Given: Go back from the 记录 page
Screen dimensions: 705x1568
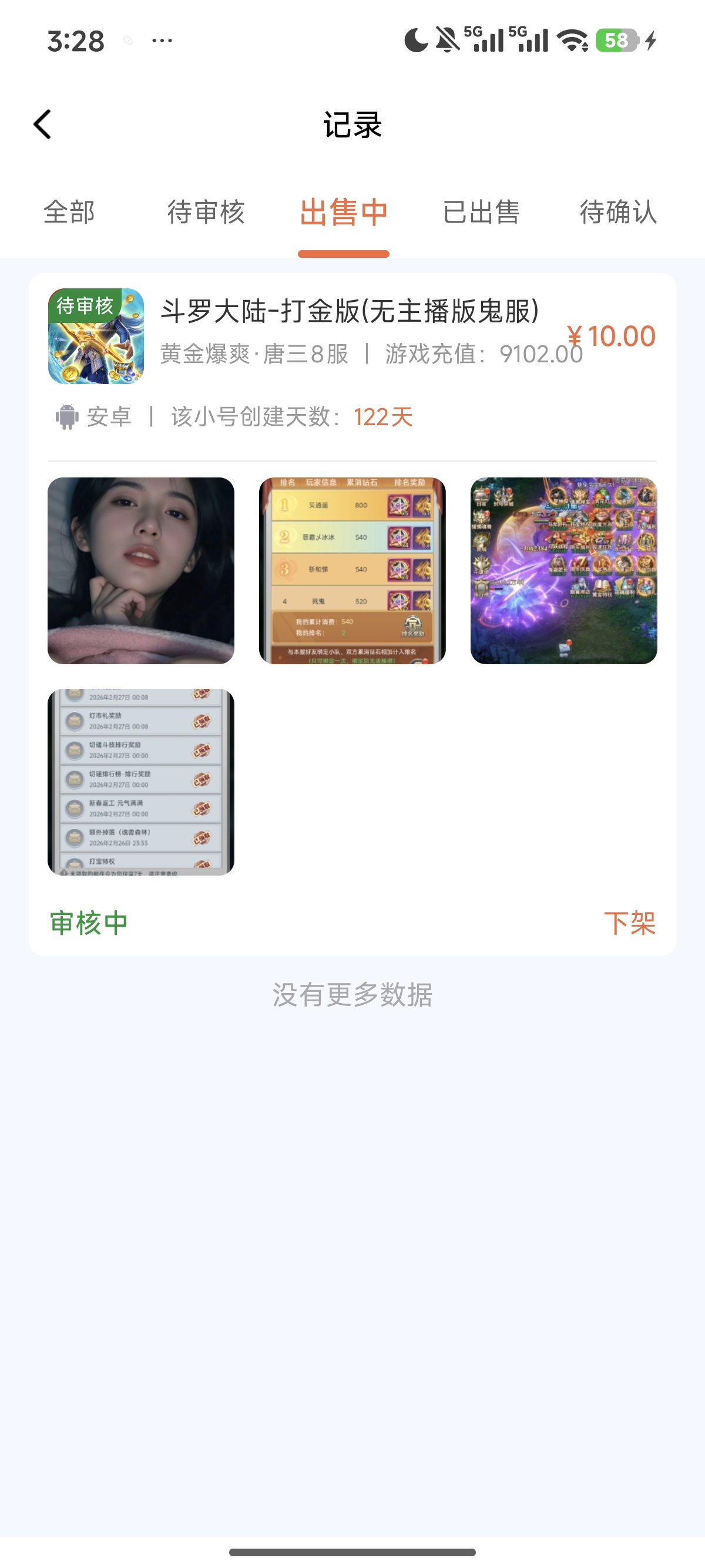Looking at the screenshot, I should point(43,125).
